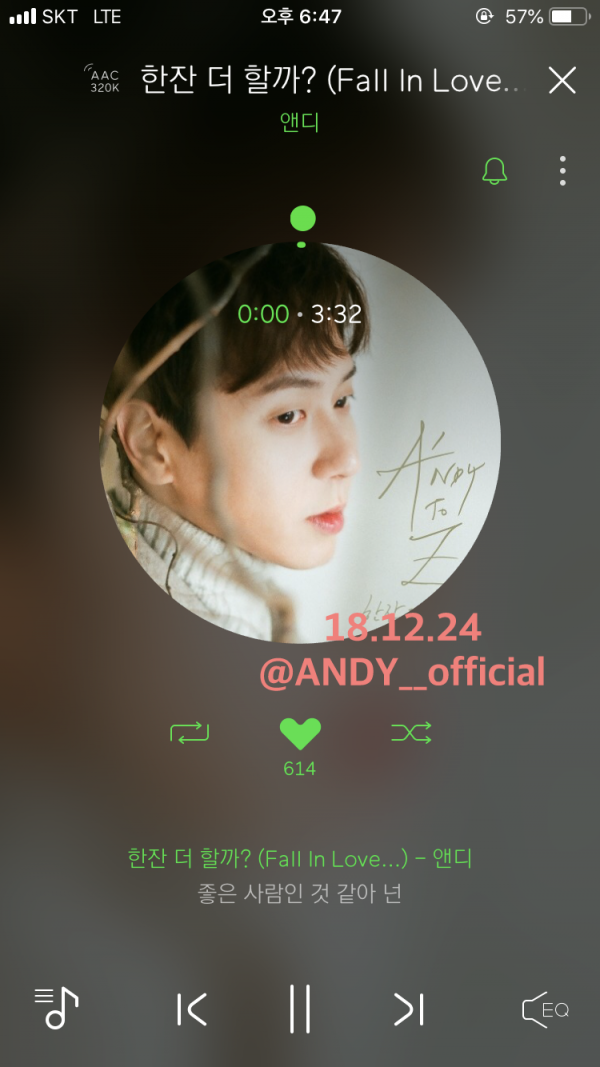The height and width of the screenshot is (1067, 600).
Task: Skip to previous track
Action: pyautogui.click(x=191, y=1009)
